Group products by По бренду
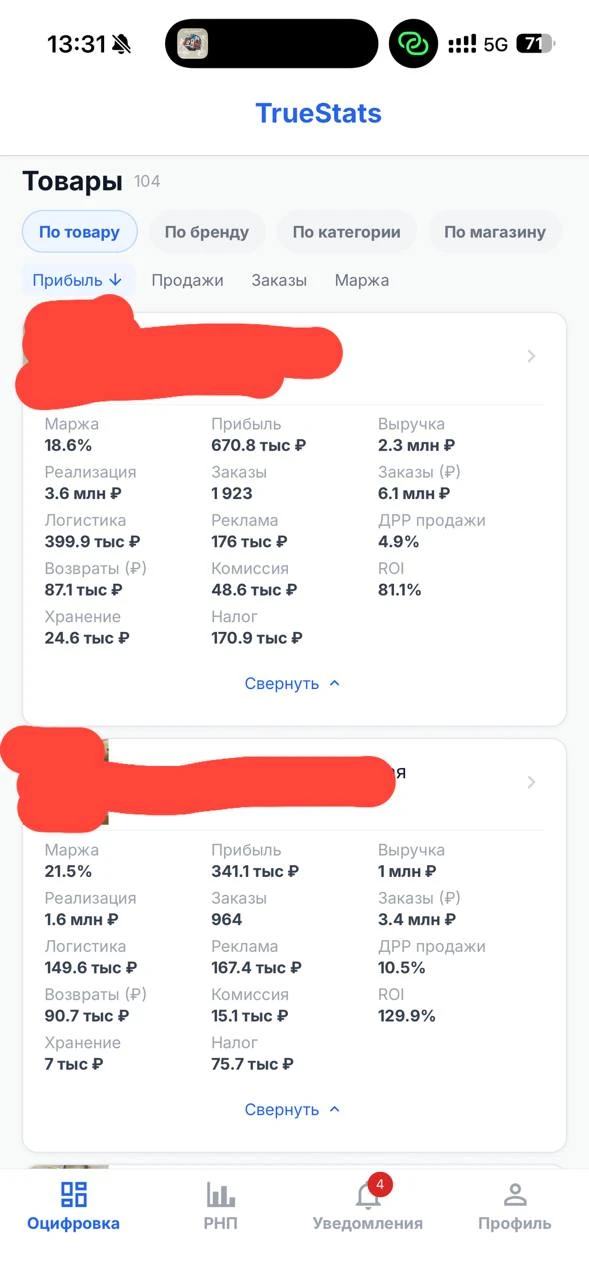Image resolution: width=589 pixels, height=1280 pixels. (207, 232)
